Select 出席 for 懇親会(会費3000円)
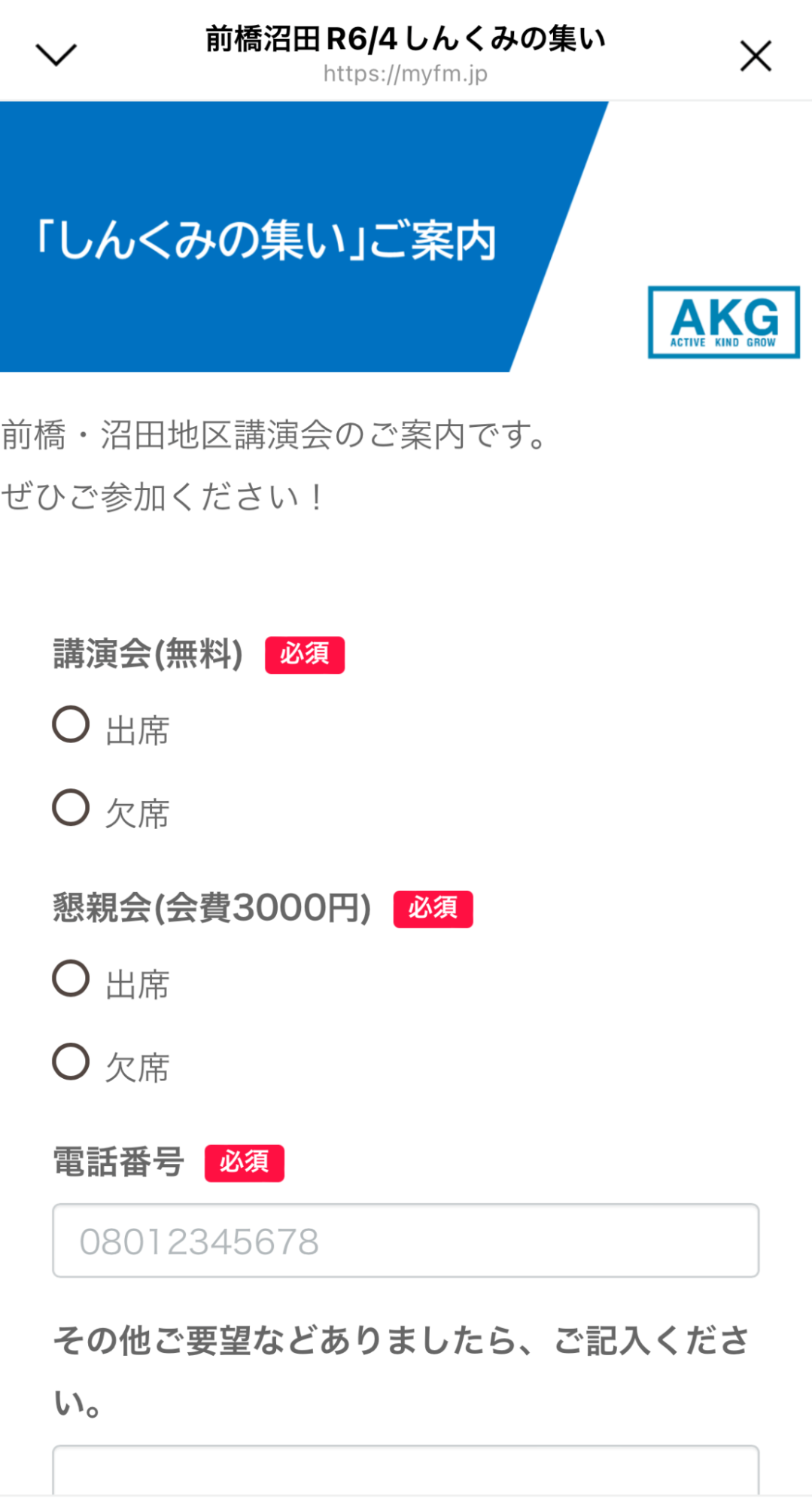Screen dimensions: 812x1505 tap(71, 980)
